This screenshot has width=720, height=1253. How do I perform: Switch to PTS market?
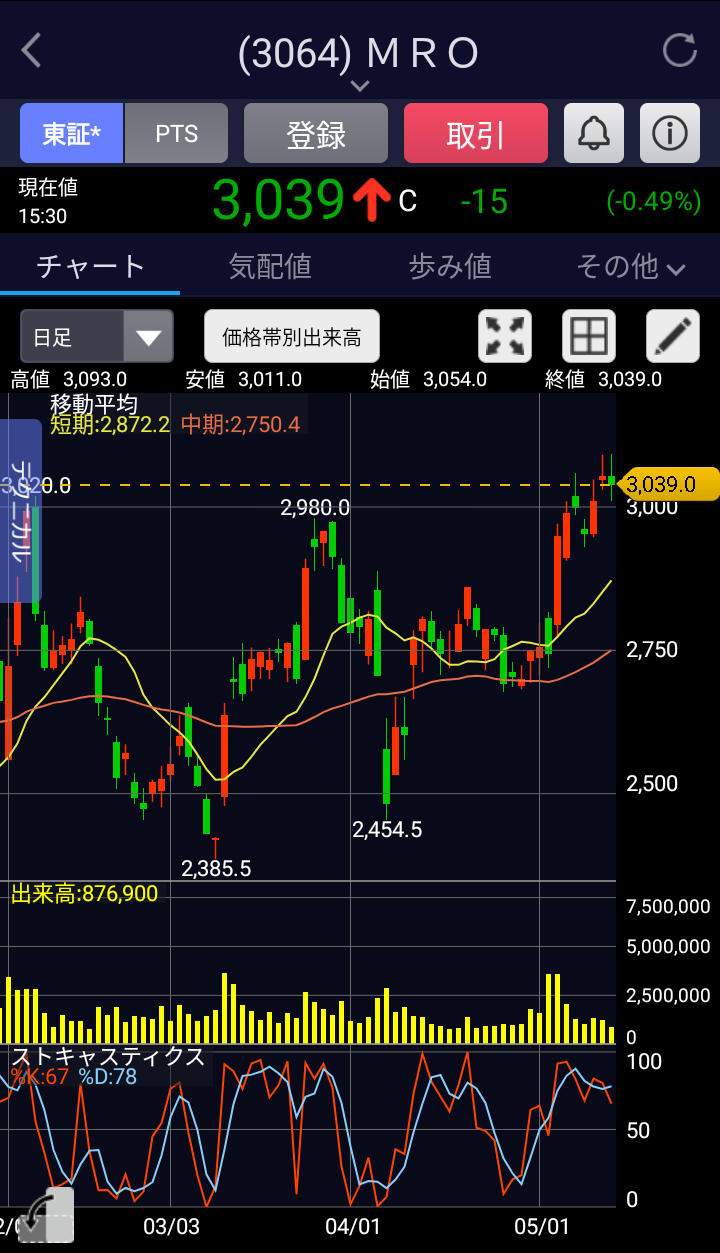click(x=176, y=134)
